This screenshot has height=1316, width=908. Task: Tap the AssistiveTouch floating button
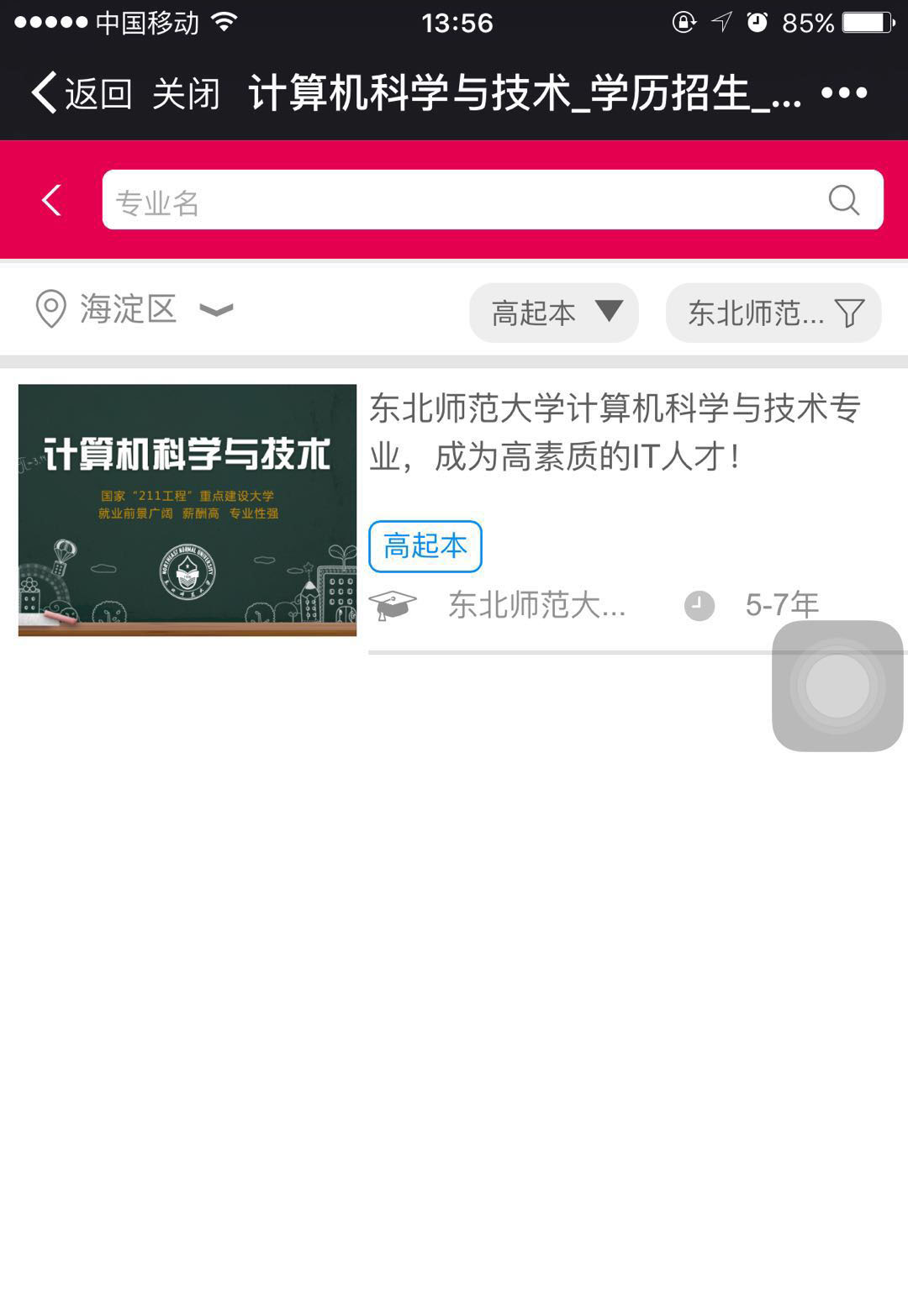[837, 686]
